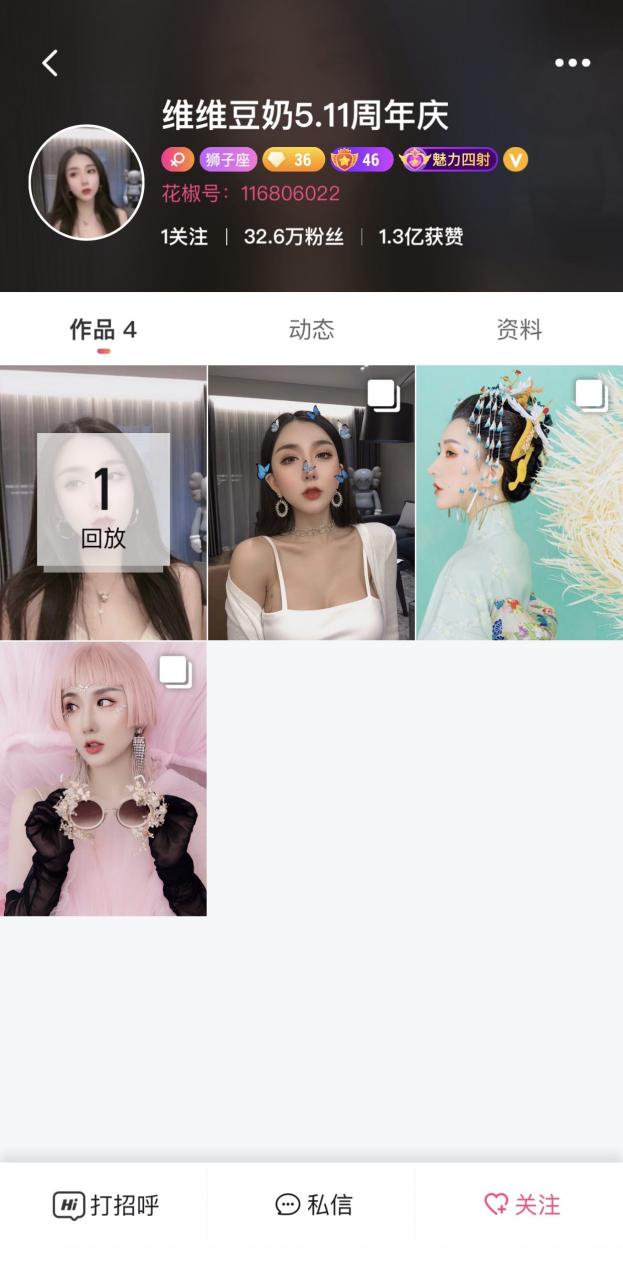Open the butterfly filter selfie post

point(311,502)
